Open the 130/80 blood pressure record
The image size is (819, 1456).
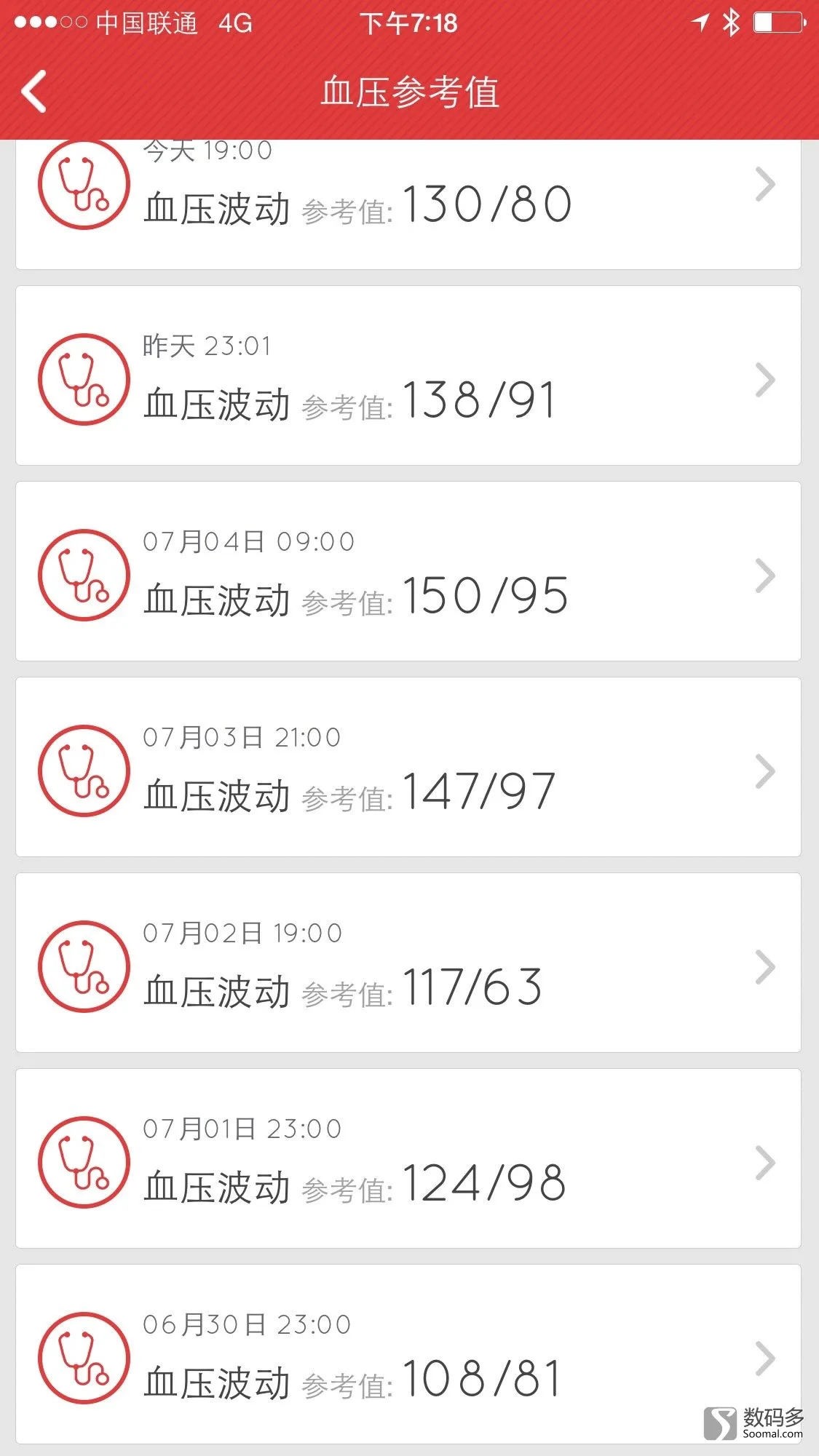(408, 204)
